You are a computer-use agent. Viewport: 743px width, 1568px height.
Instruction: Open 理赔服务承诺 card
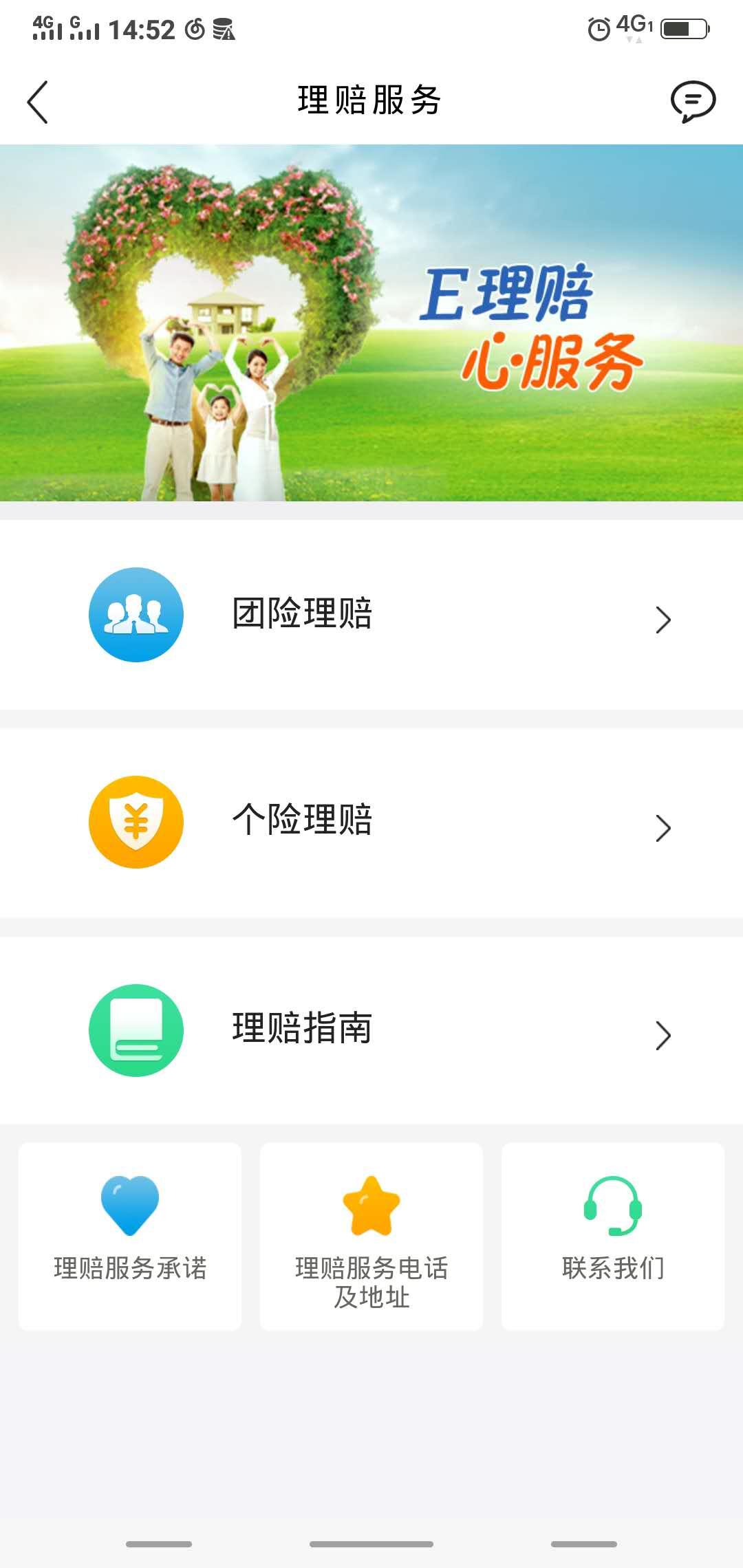click(x=130, y=1237)
